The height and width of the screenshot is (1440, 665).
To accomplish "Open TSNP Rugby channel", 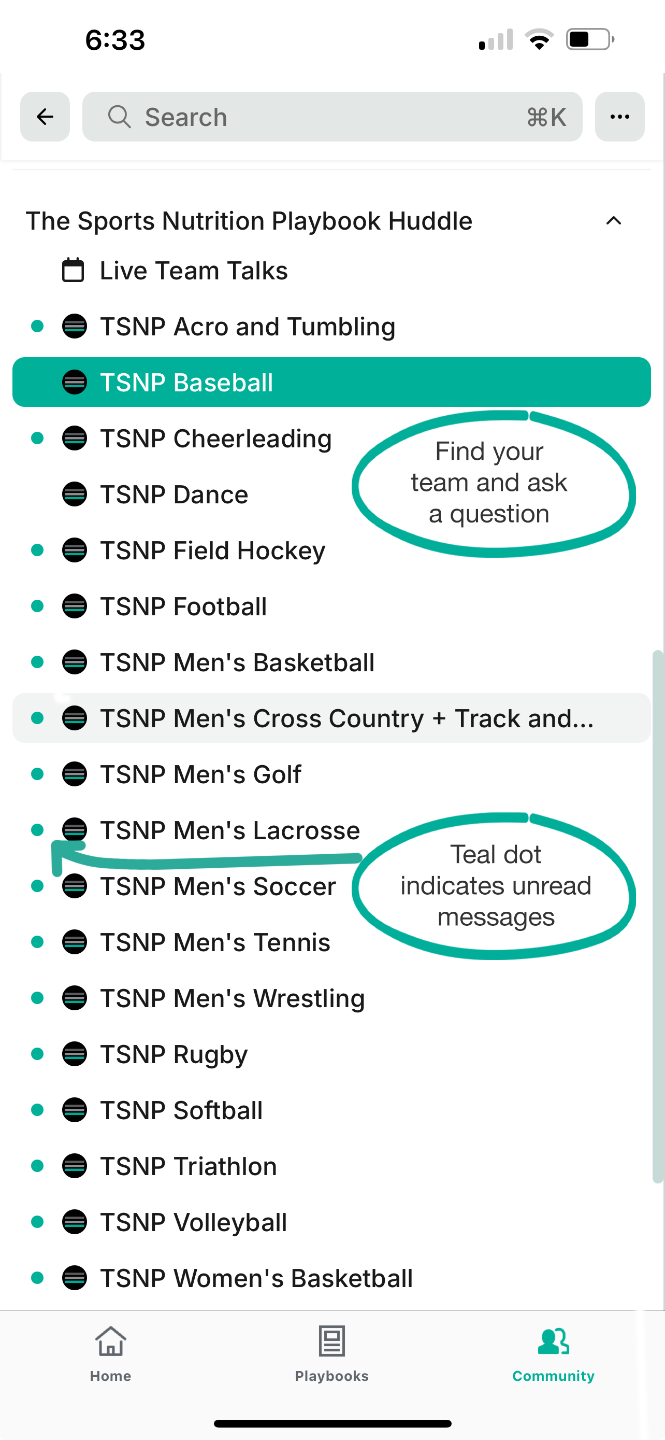I will 173,1055.
